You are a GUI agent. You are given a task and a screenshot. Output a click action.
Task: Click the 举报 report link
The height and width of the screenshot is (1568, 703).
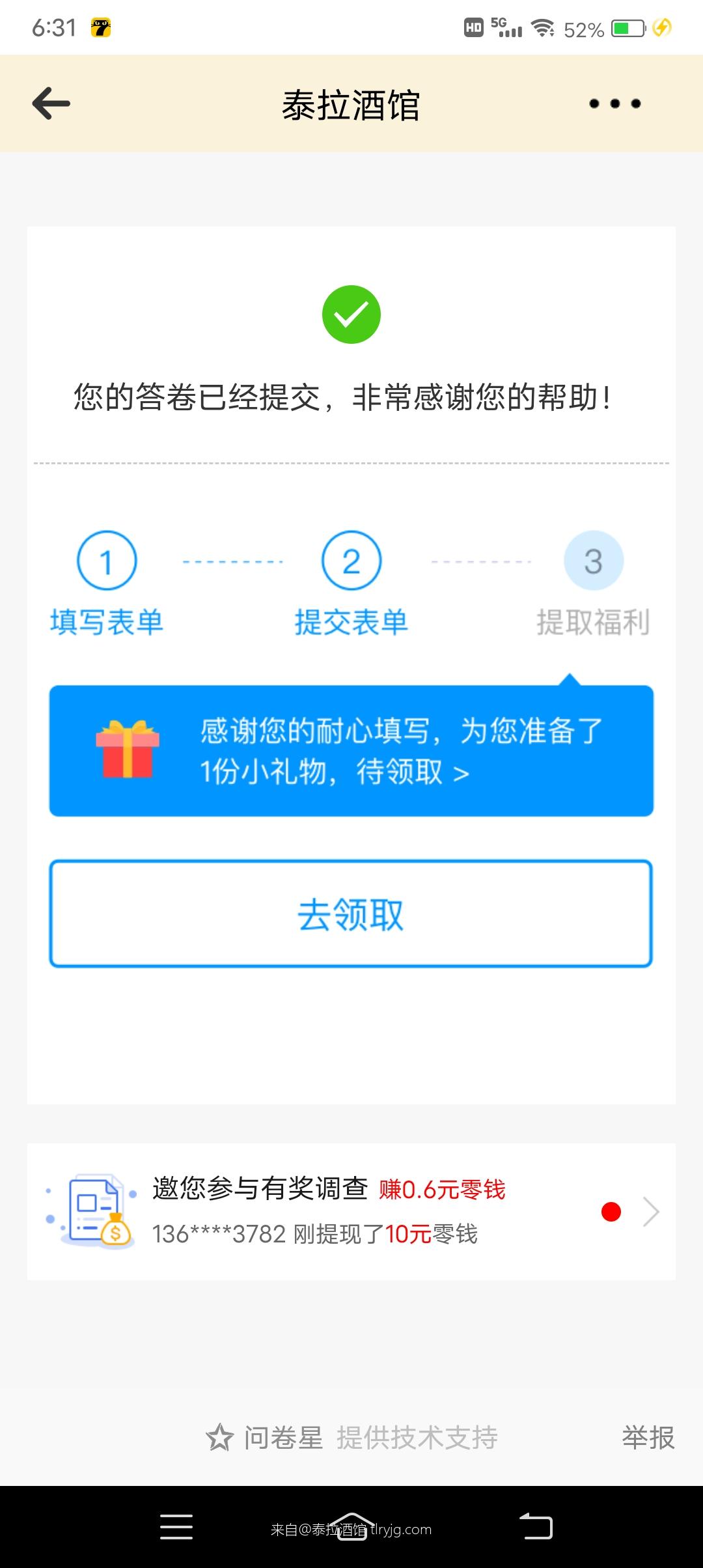click(x=647, y=1440)
